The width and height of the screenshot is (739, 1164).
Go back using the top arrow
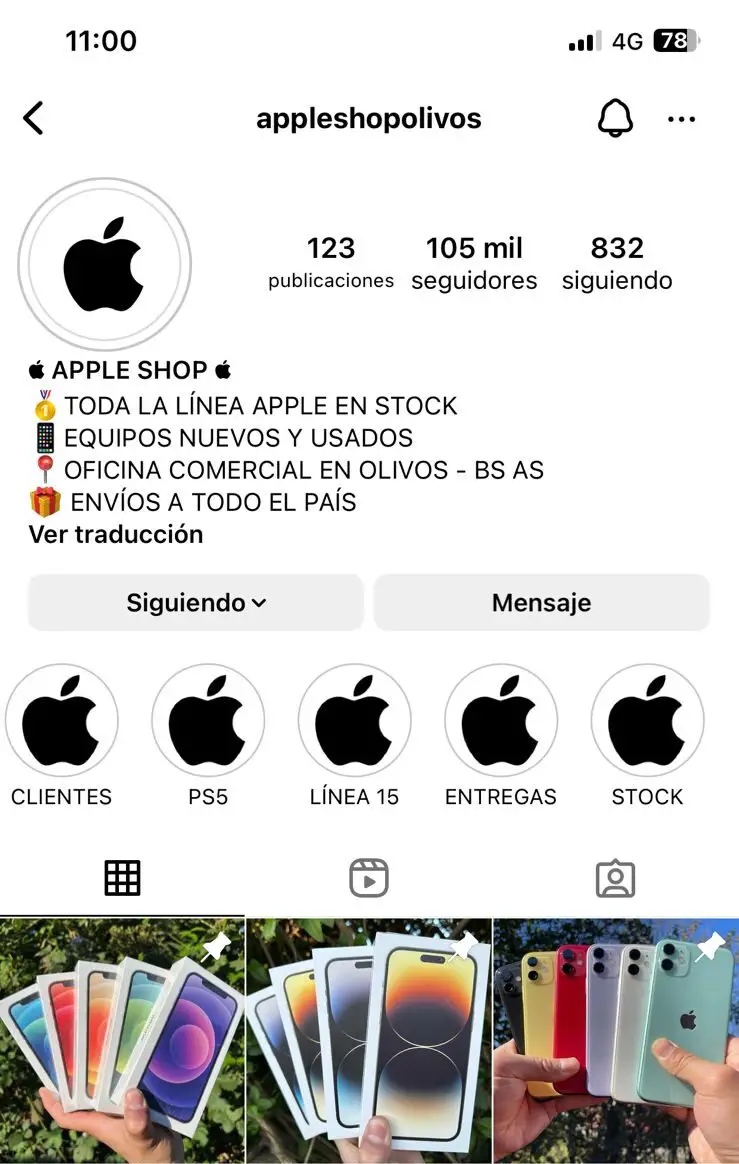[34, 119]
